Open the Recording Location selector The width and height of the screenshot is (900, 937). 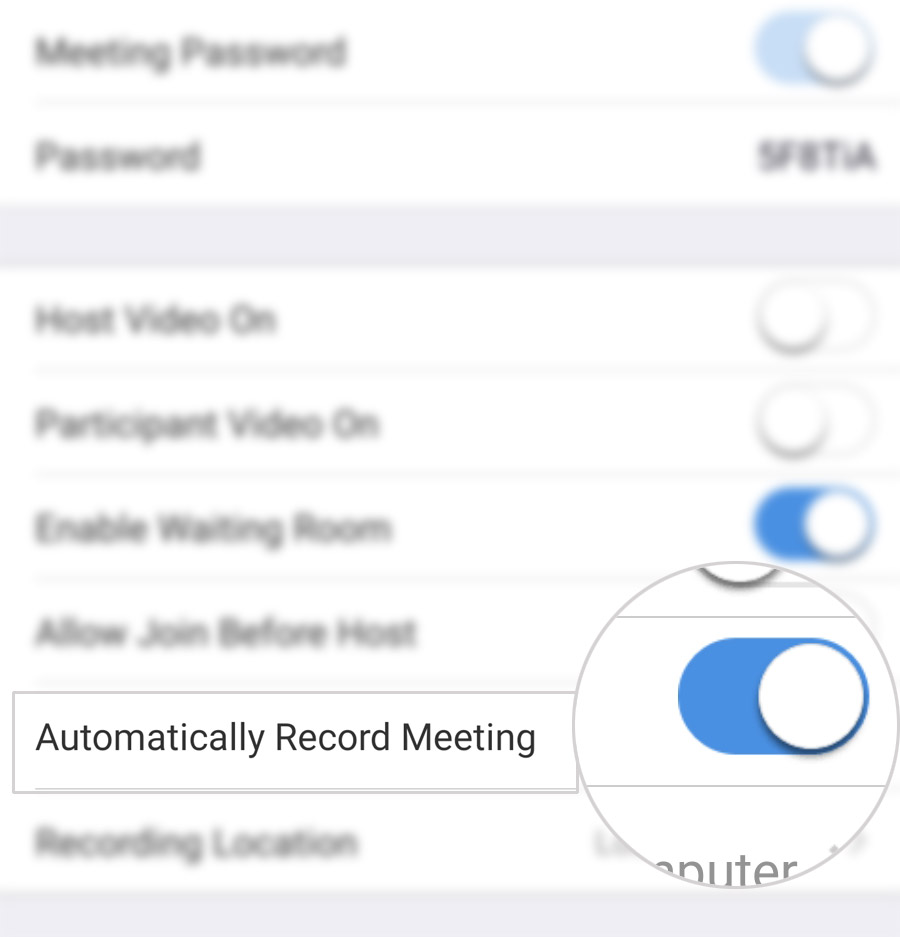[450, 843]
